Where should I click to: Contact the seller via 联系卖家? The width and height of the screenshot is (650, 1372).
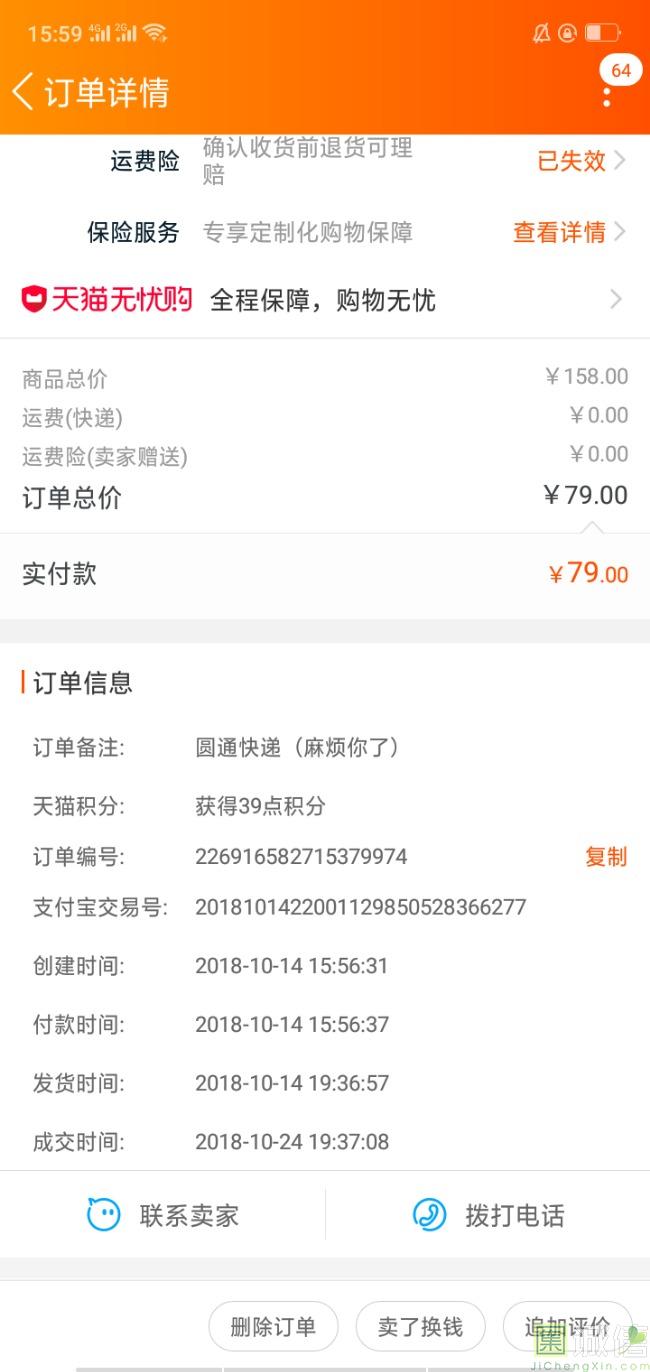(163, 1215)
